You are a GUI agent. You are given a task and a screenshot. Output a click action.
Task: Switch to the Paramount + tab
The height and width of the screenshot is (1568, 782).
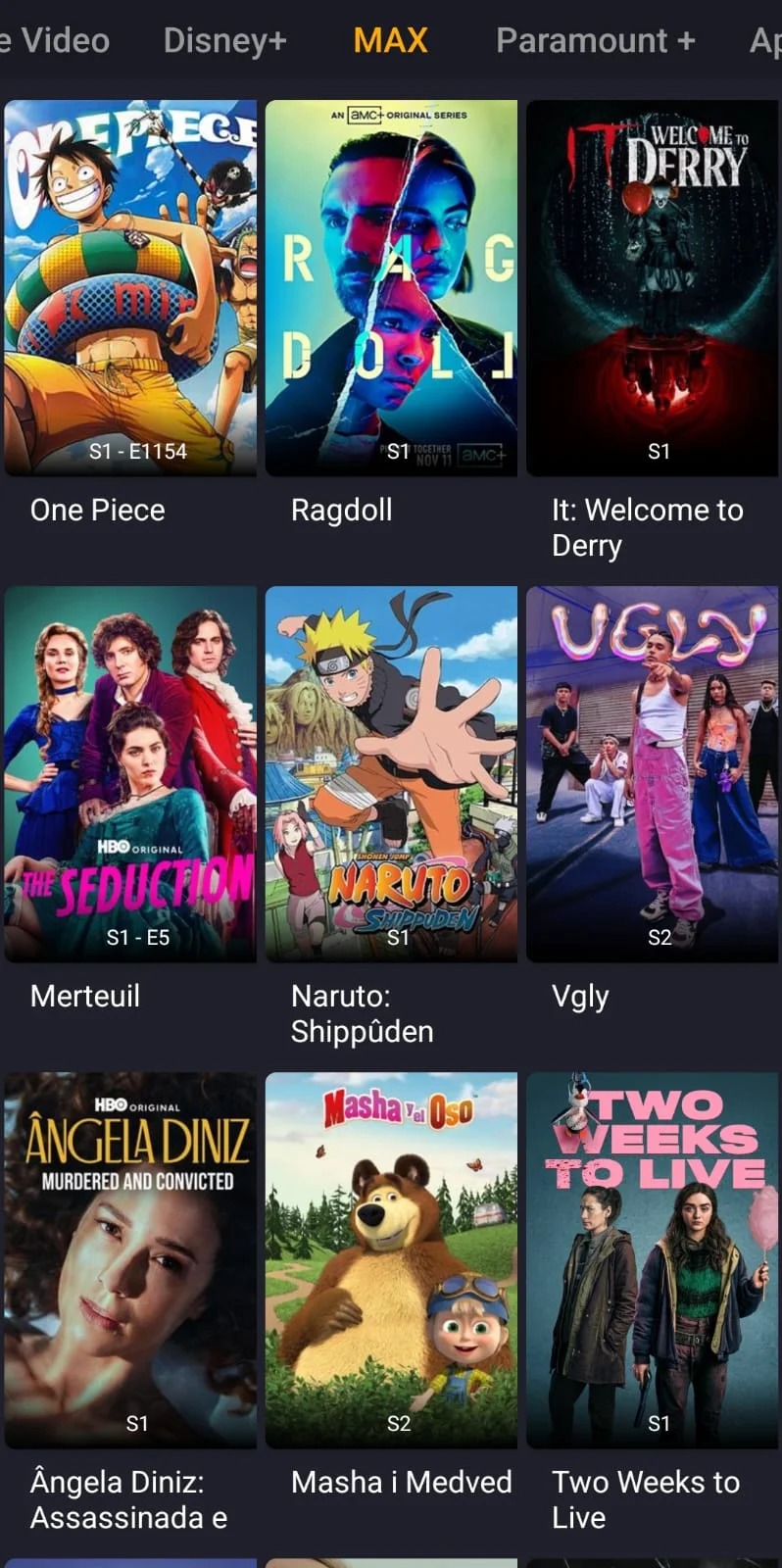(x=595, y=40)
